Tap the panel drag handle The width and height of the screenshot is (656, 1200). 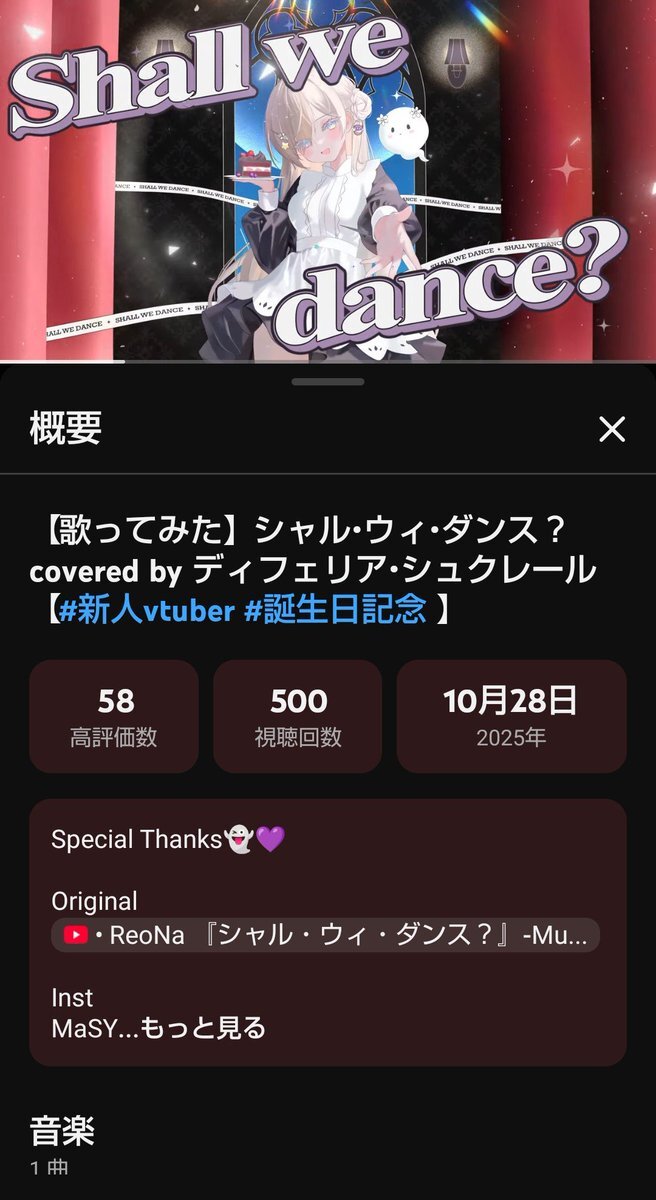[x=328, y=382]
